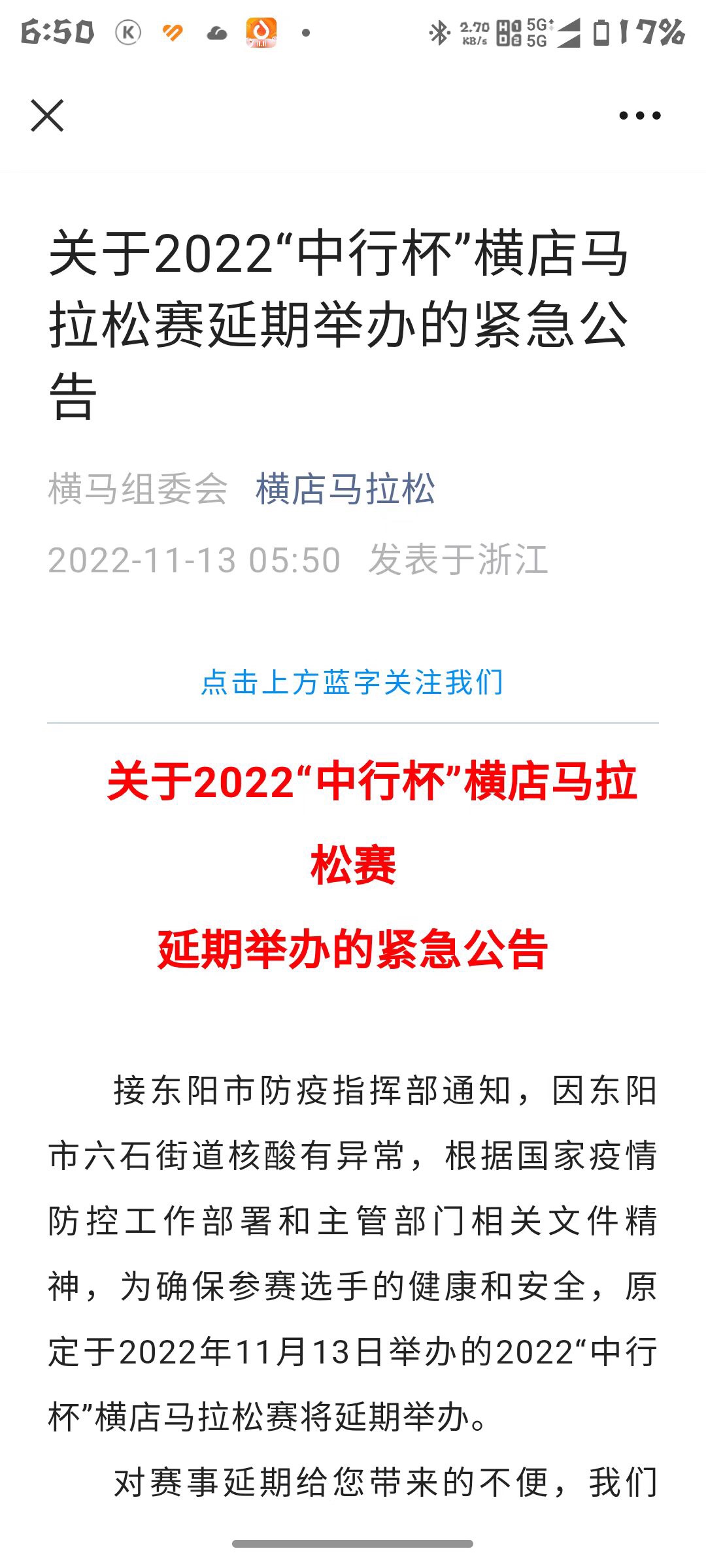The height and width of the screenshot is (1568, 706).
Task: Close the article page
Action: (47, 116)
